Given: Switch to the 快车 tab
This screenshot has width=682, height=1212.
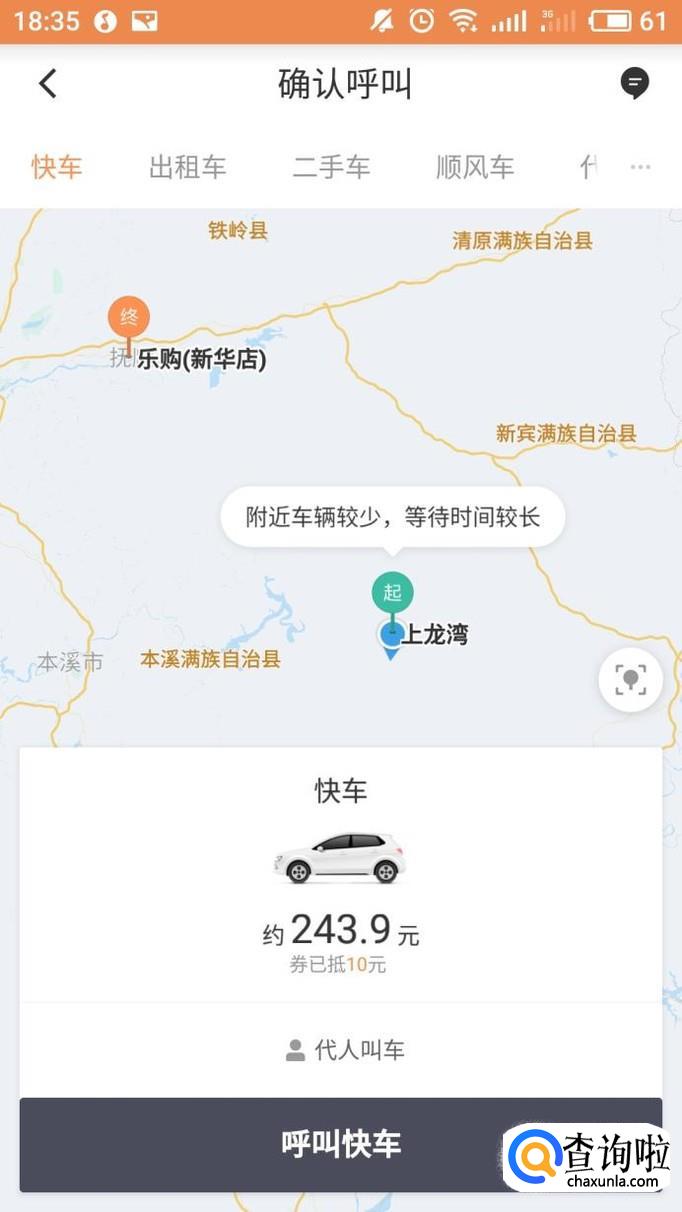Looking at the screenshot, I should [57, 167].
